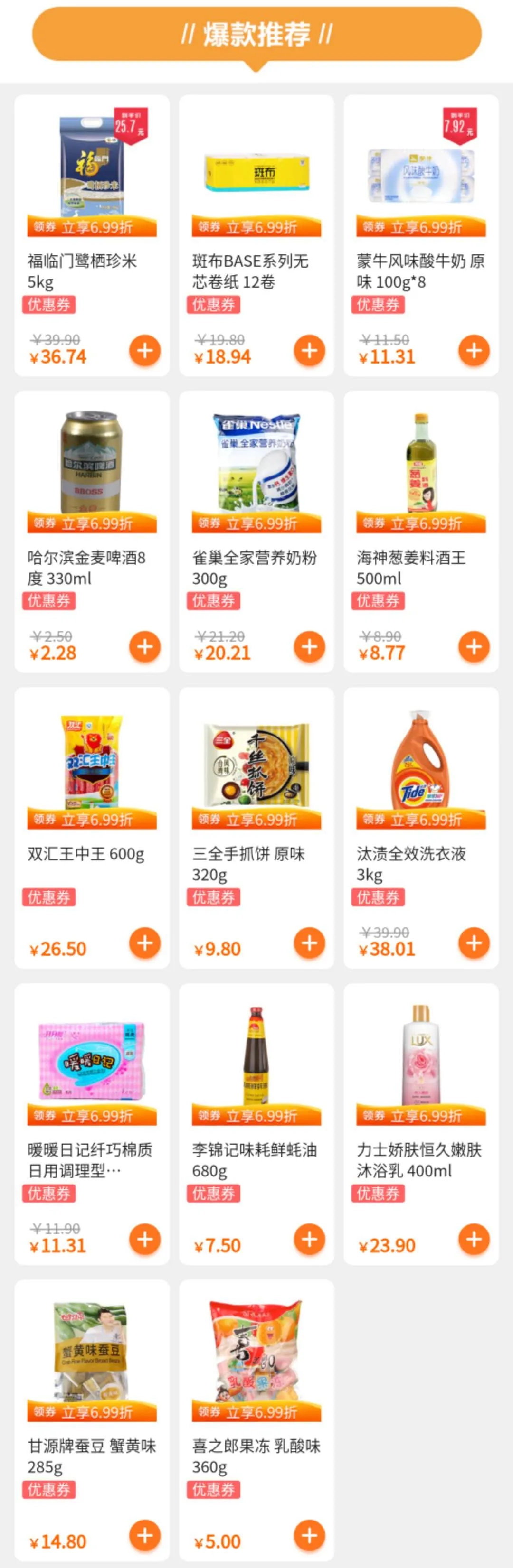513x1568 pixels.
Task: Add 双汇王中王 600g to cart
Action: tap(144, 943)
